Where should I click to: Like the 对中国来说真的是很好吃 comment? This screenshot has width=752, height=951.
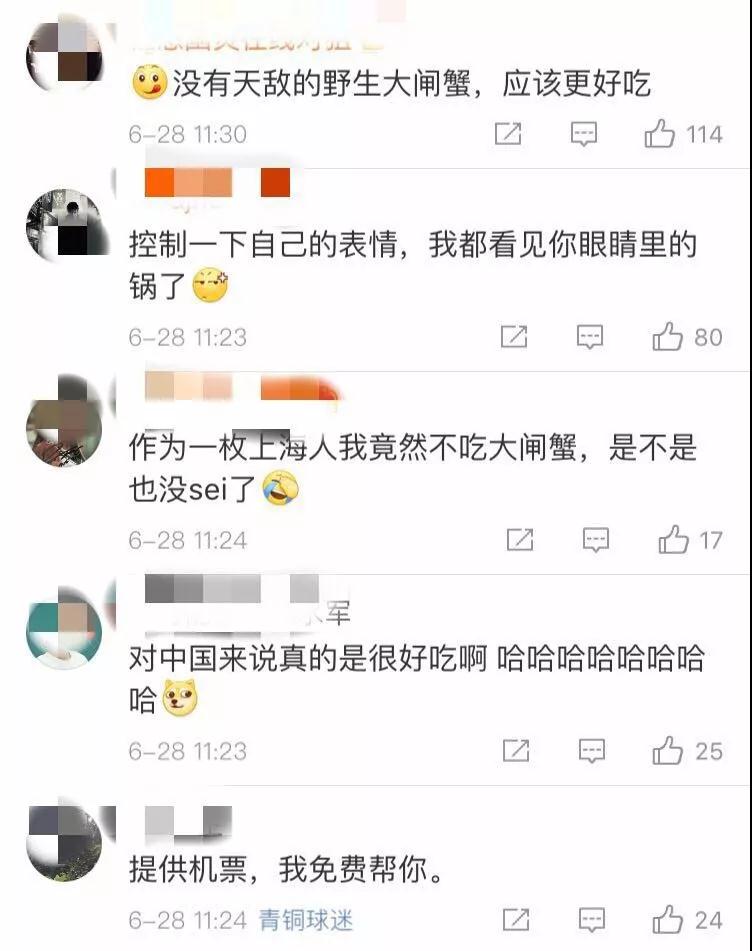click(x=669, y=750)
